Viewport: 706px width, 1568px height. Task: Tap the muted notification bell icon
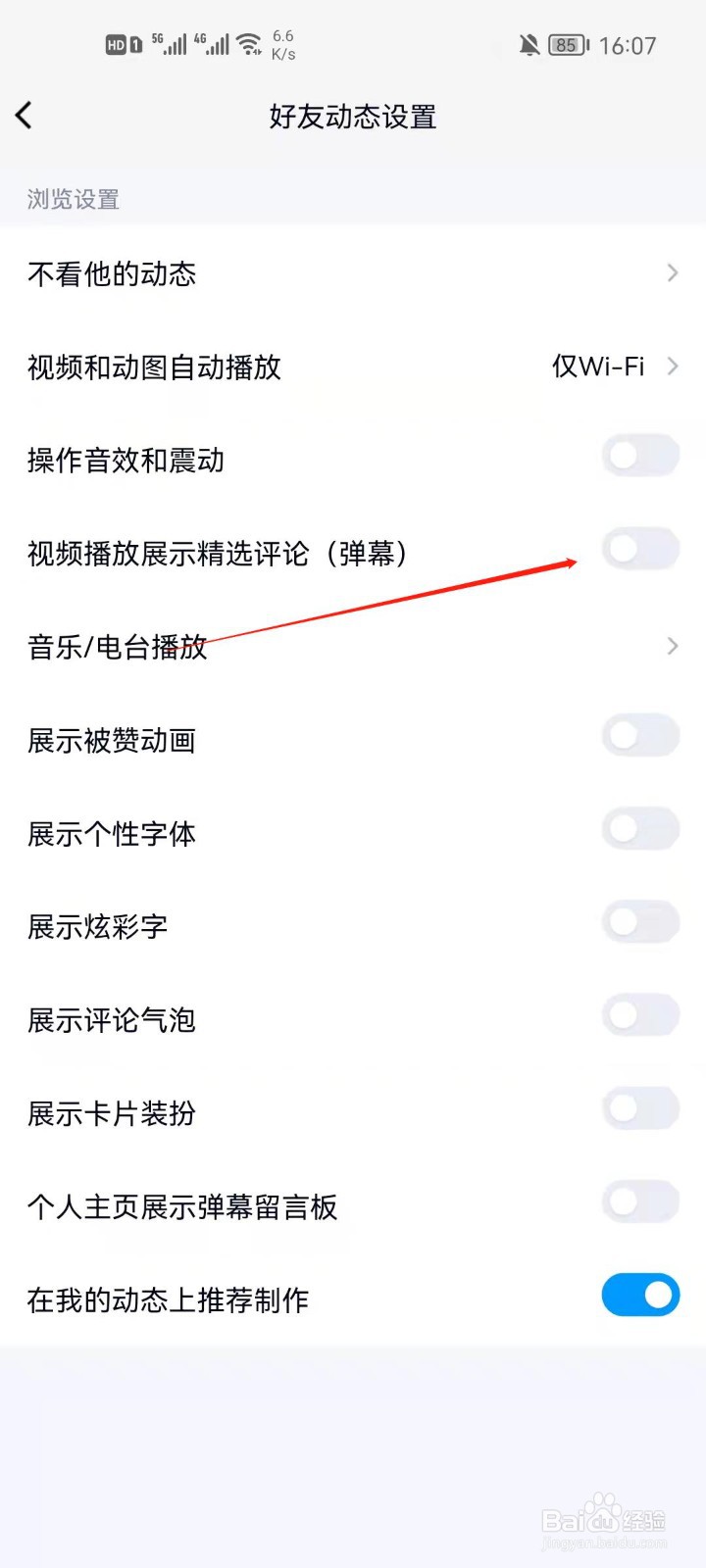[x=529, y=45]
